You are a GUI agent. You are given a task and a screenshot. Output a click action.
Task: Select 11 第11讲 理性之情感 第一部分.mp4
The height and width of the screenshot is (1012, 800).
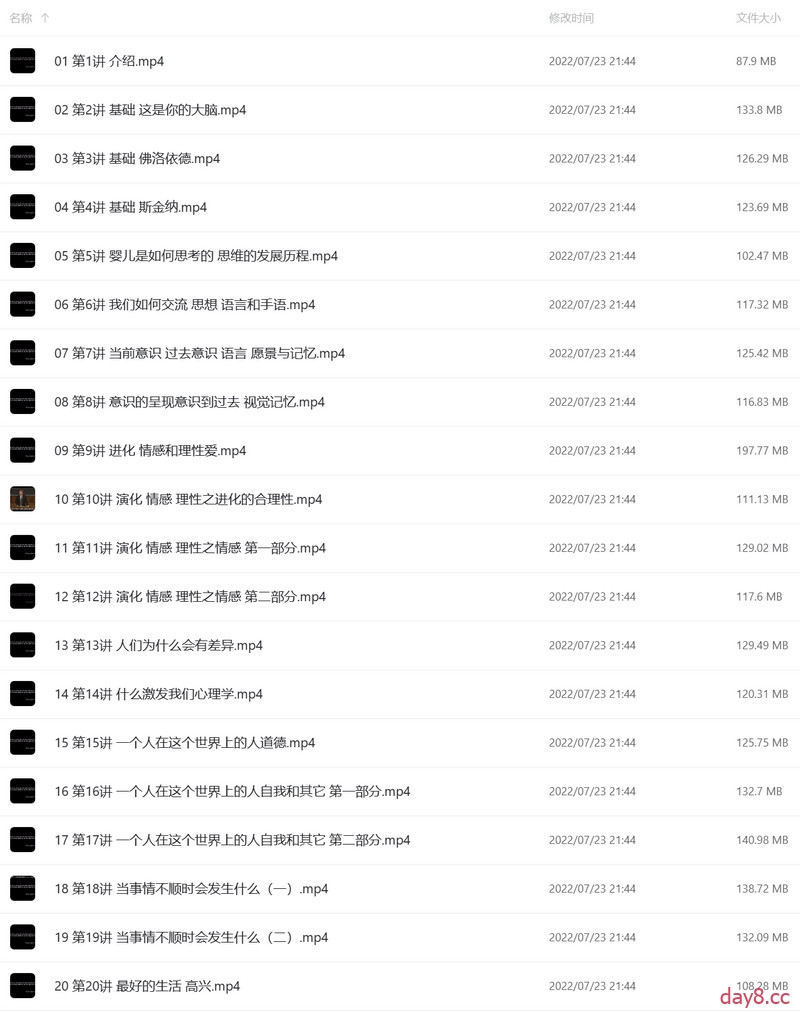click(190, 548)
